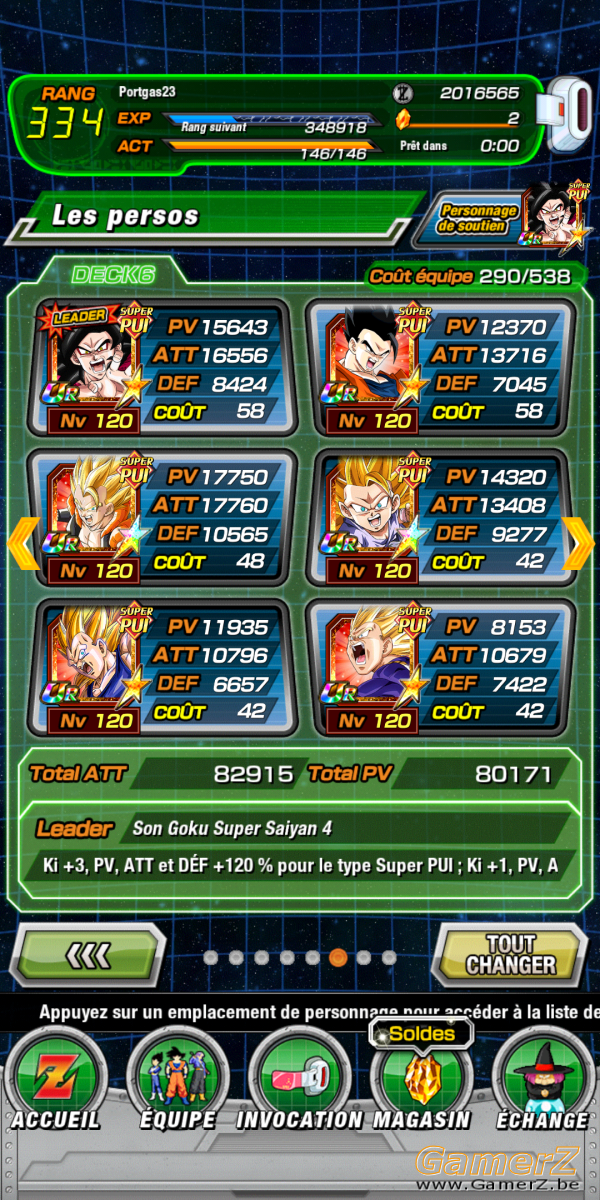Viewport: 600px width, 1200px height.
Task: Select the character with PV 11935
Action: (161, 667)
